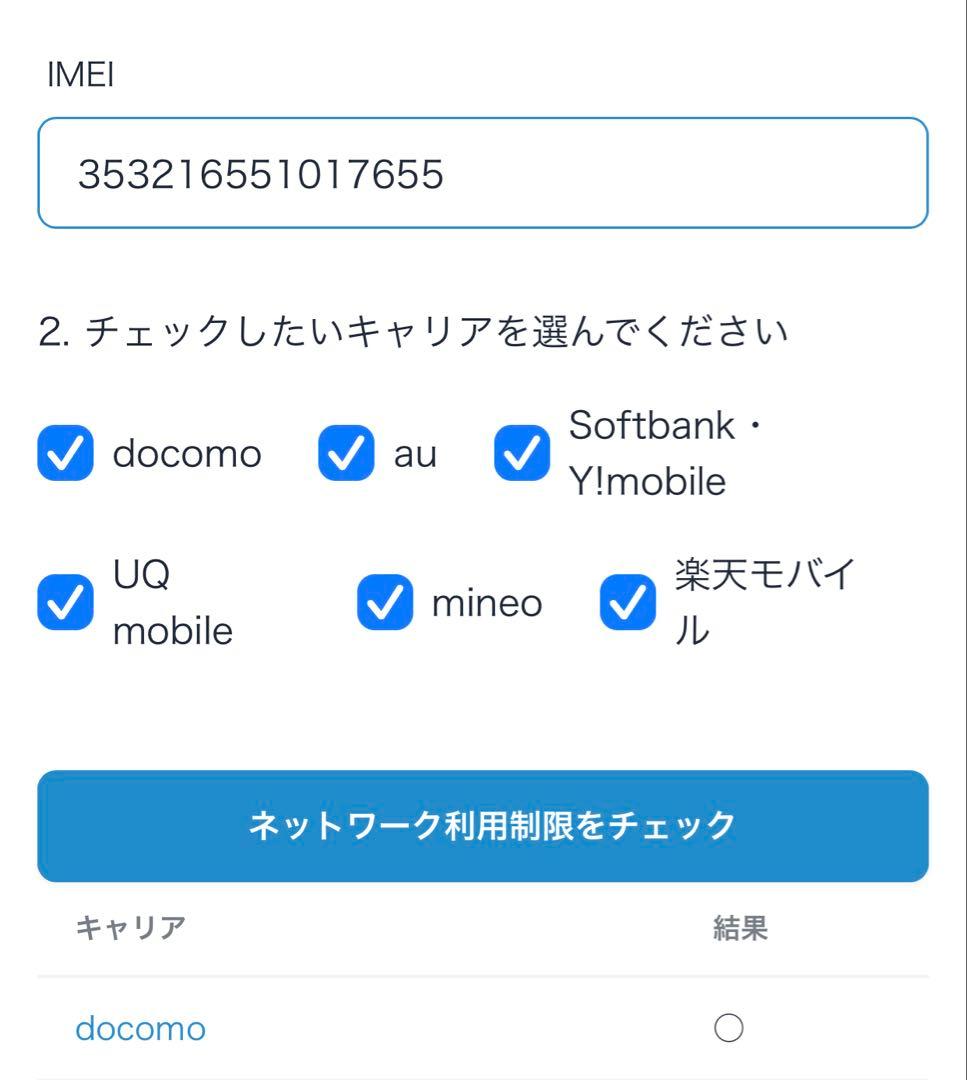This screenshot has height=1080, width=967.
Task: Re-enable the au carrier toggle
Action: (345, 452)
